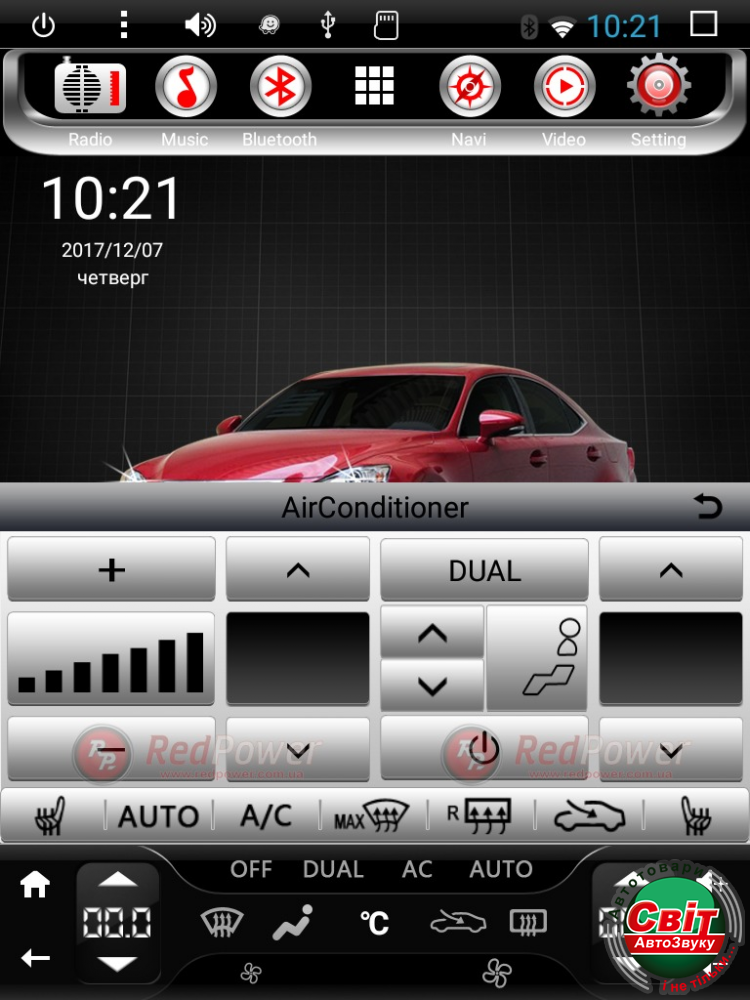750x1000 pixels.
Task: Open the Radio app
Action: pos(90,89)
